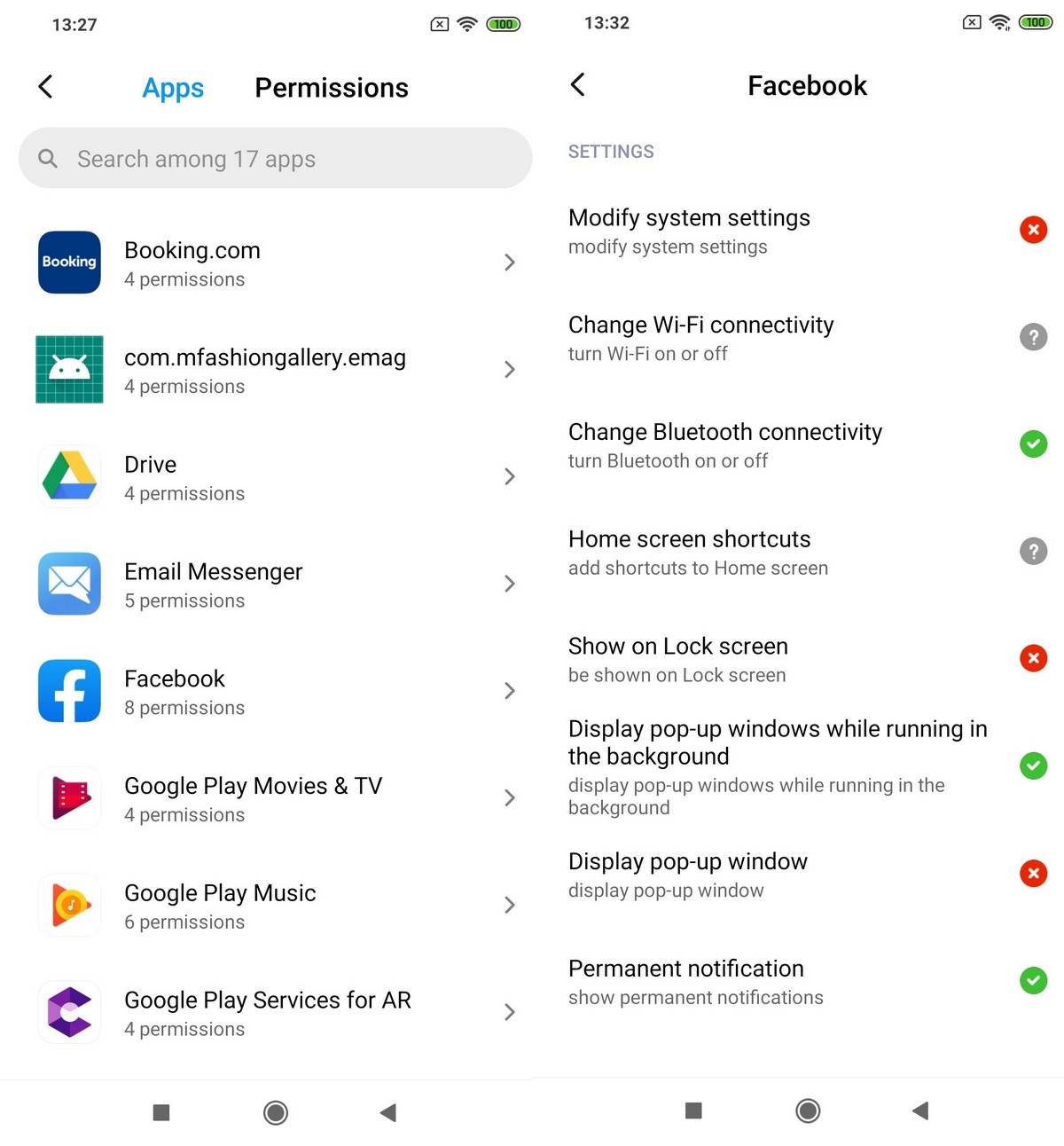
Task: Open com.mfashiongallery.emag permissions
Action: 275,370
